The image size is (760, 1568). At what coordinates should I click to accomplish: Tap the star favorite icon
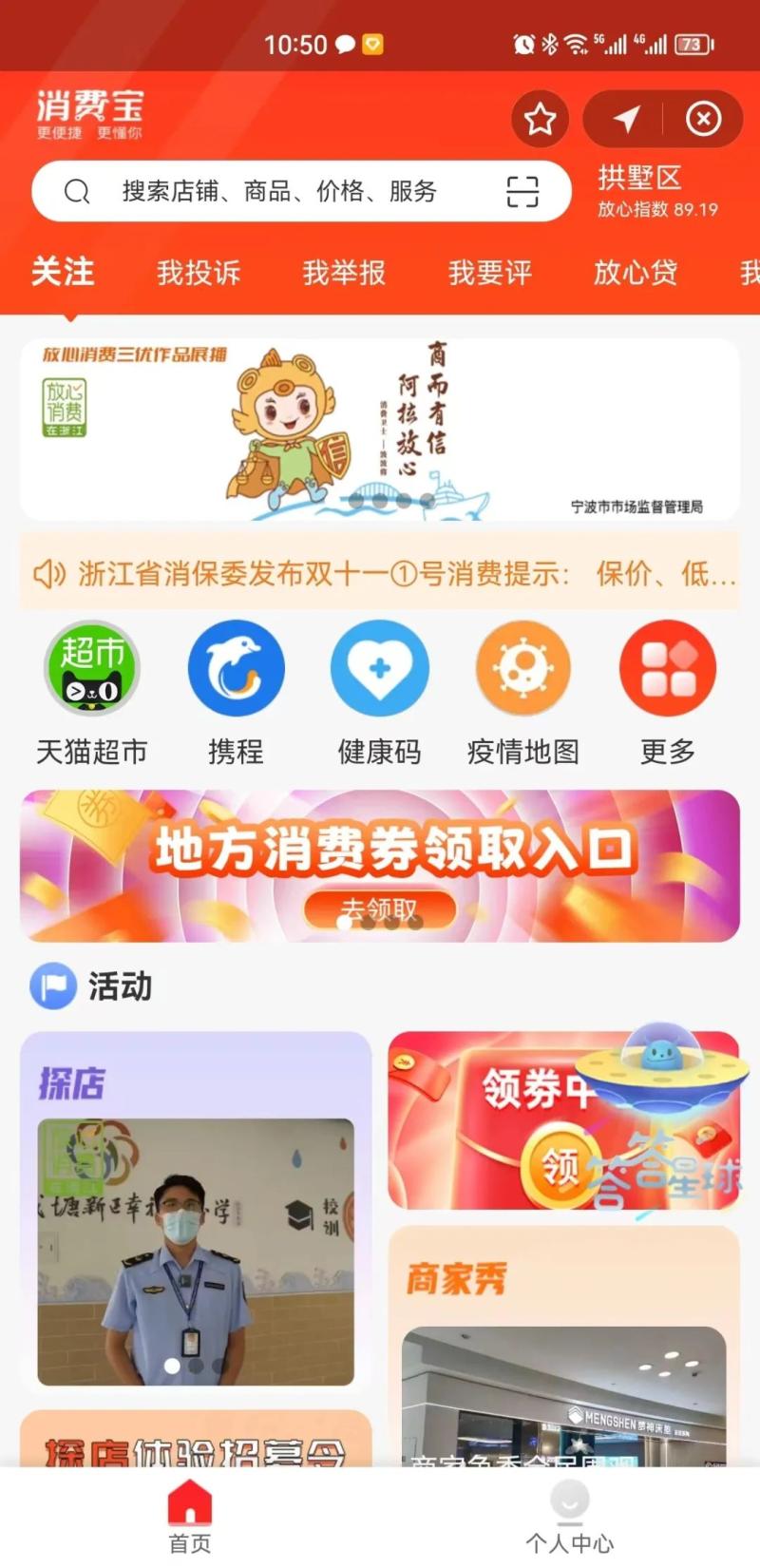coord(540,119)
